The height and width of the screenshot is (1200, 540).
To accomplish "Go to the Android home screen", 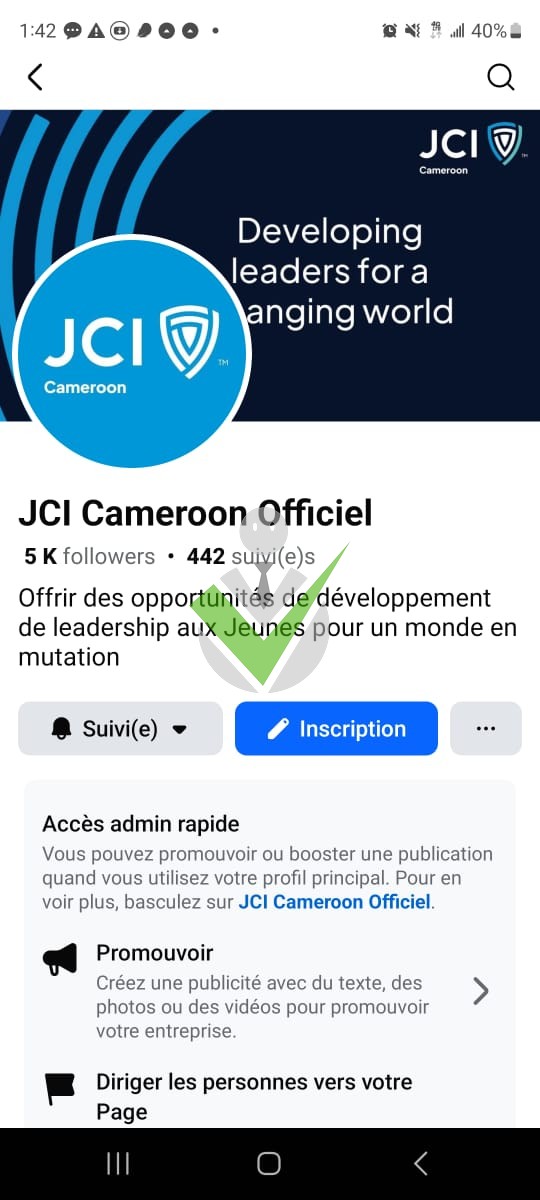I will click(269, 1163).
